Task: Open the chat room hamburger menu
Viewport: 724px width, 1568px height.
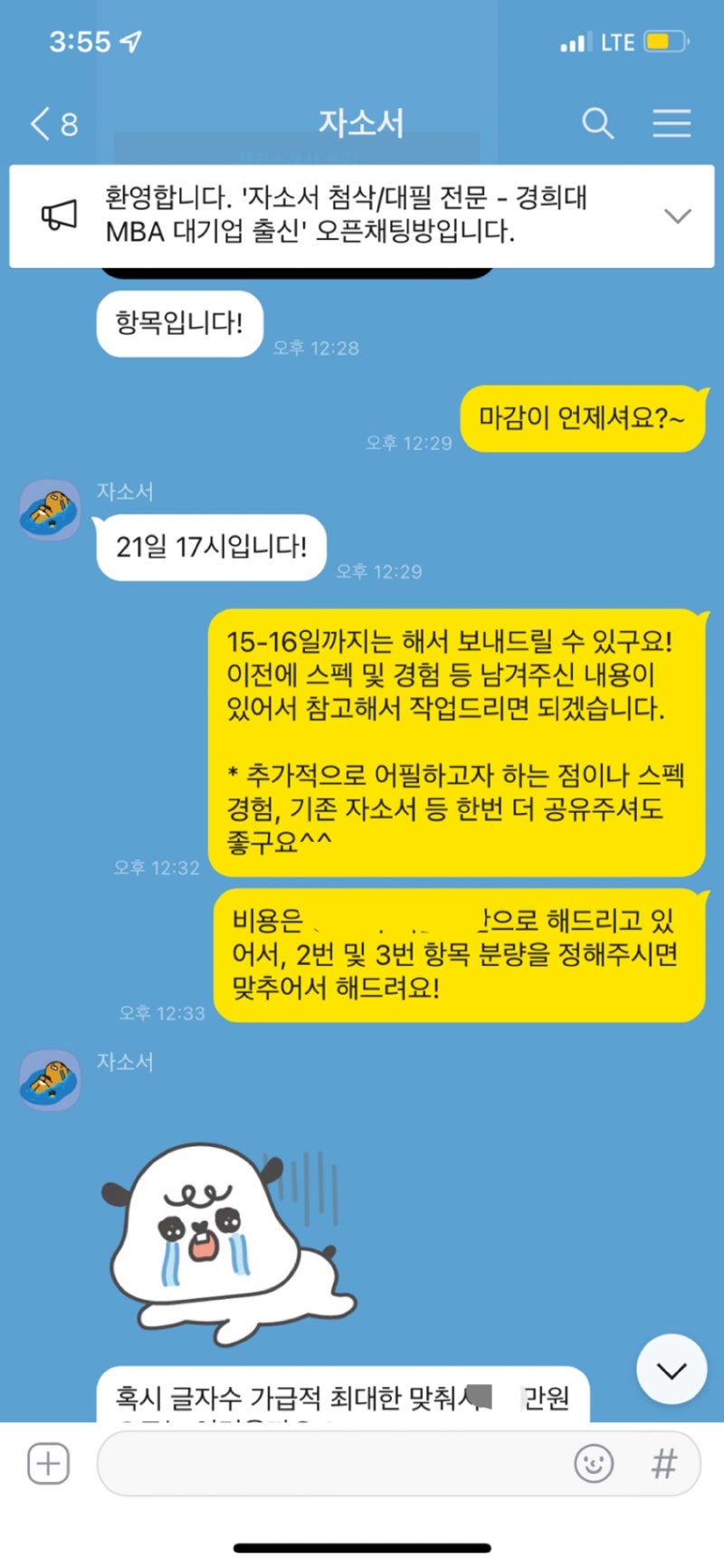Action: (x=672, y=123)
